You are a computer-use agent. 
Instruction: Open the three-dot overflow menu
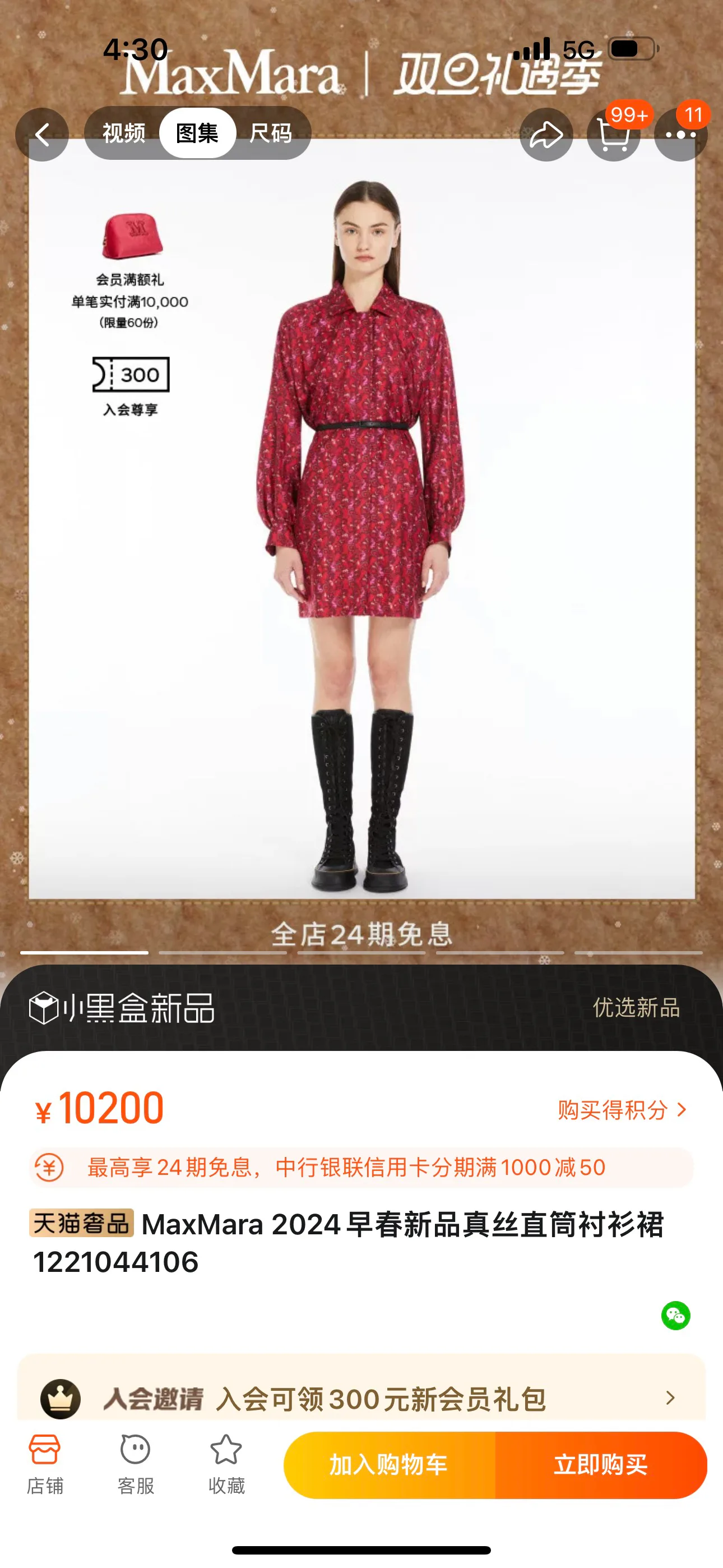click(x=680, y=135)
